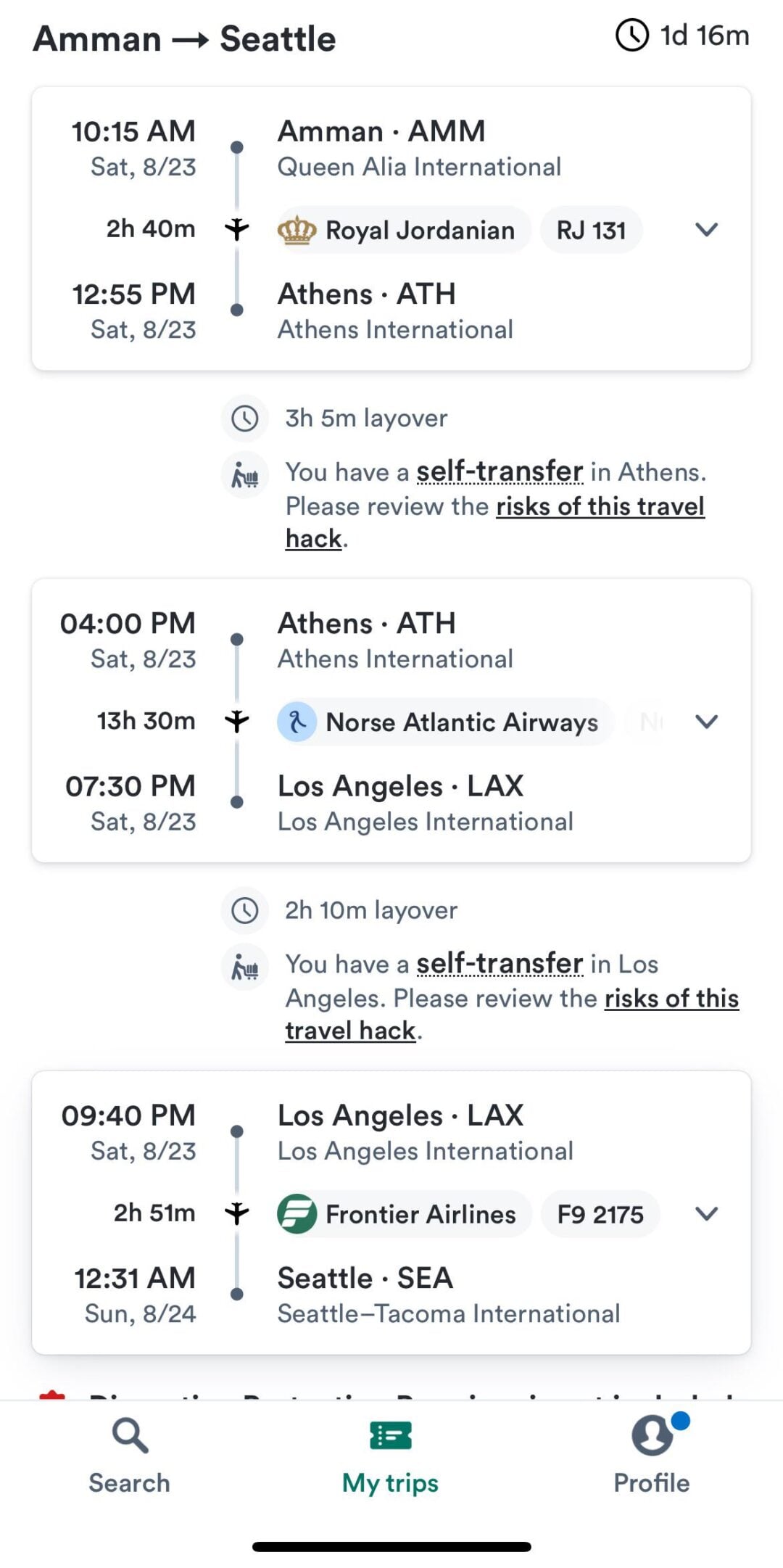
Task: Click the Norse Atlantic Airways airline logo
Action: pyautogui.click(x=299, y=722)
